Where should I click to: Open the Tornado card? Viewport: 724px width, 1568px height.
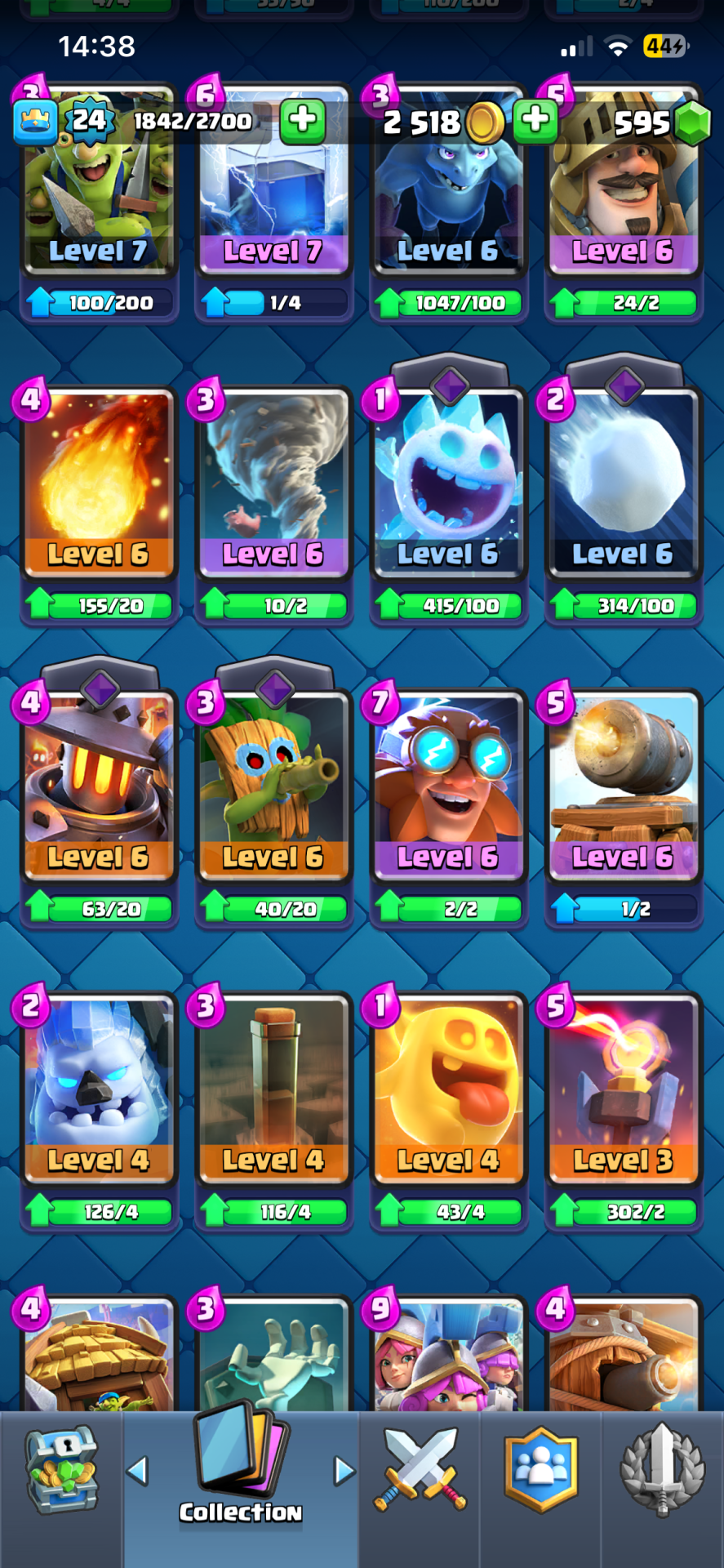[273, 482]
